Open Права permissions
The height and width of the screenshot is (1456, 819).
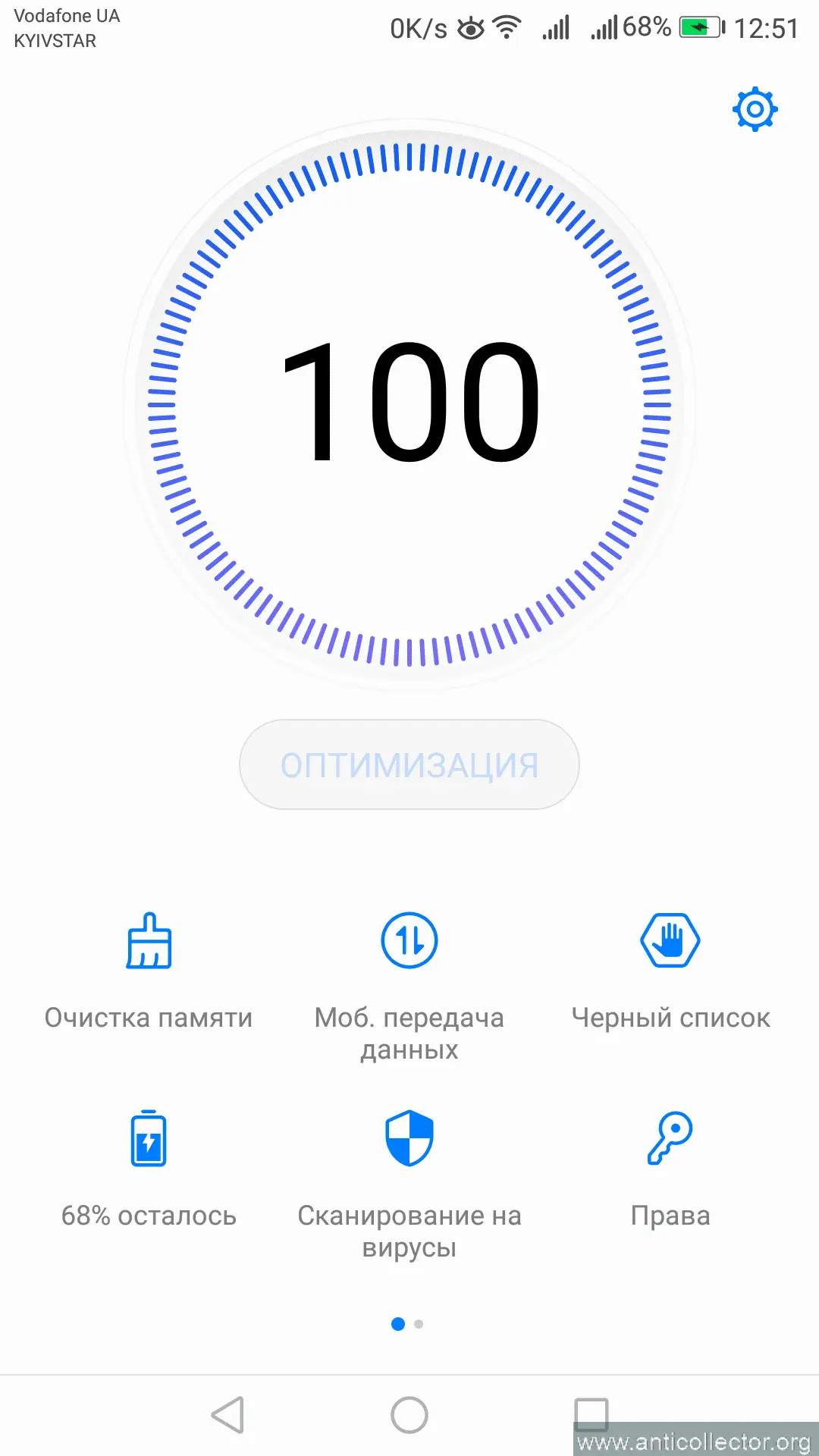(670, 1168)
